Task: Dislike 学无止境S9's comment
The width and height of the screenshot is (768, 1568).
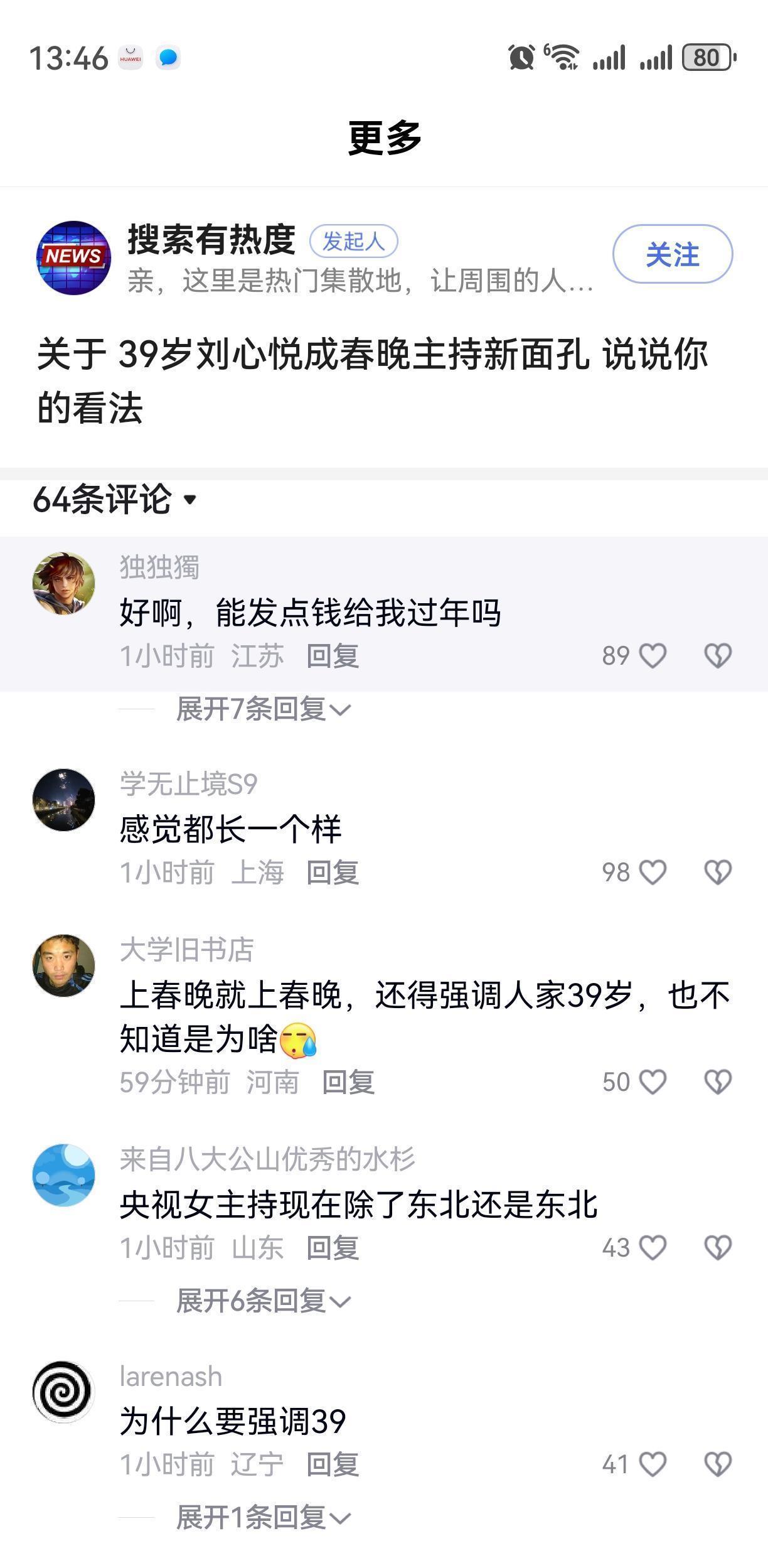Action: 718,873
